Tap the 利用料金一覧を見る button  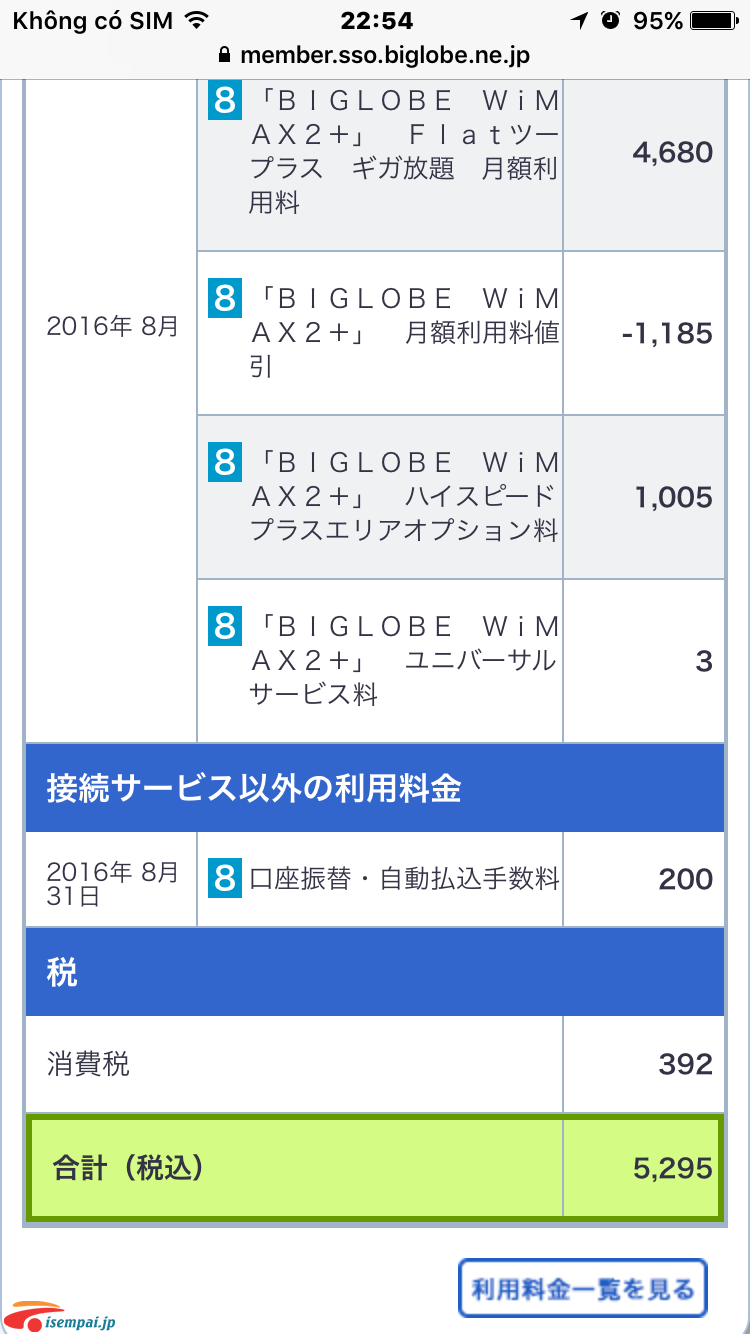[x=583, y=1289]
